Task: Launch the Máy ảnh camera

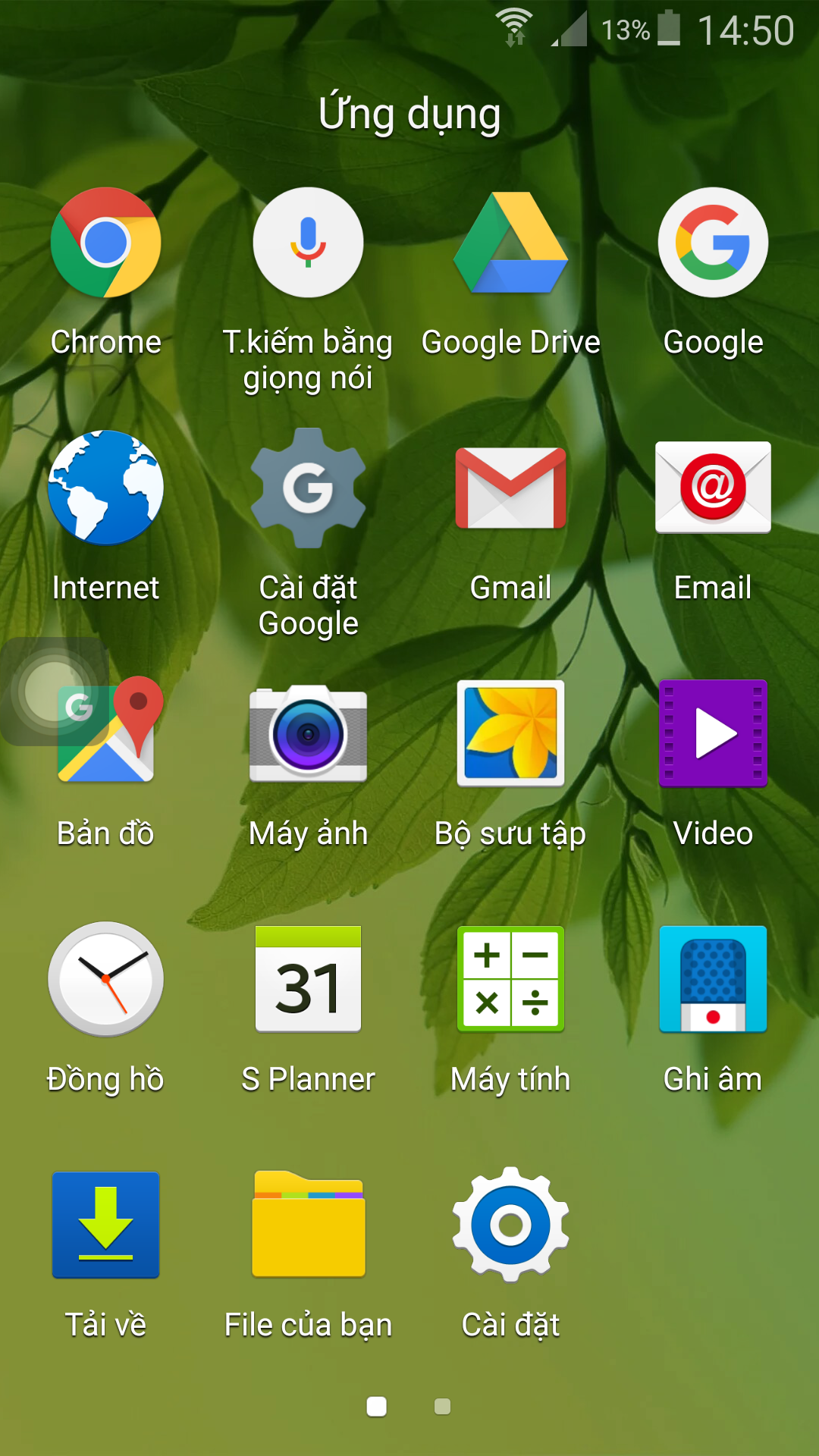Action: click(x=308, y=733)
